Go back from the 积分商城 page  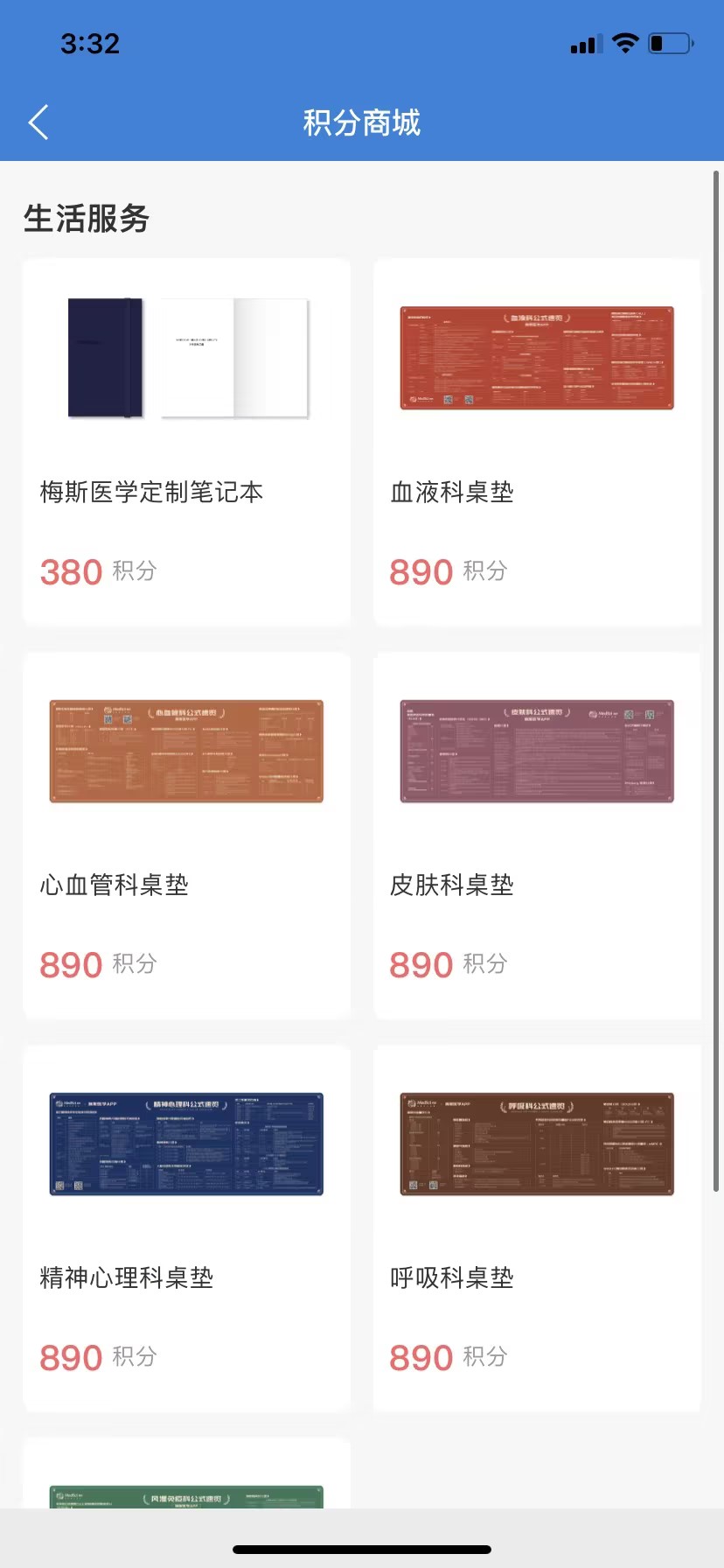(x=38, y=122)
